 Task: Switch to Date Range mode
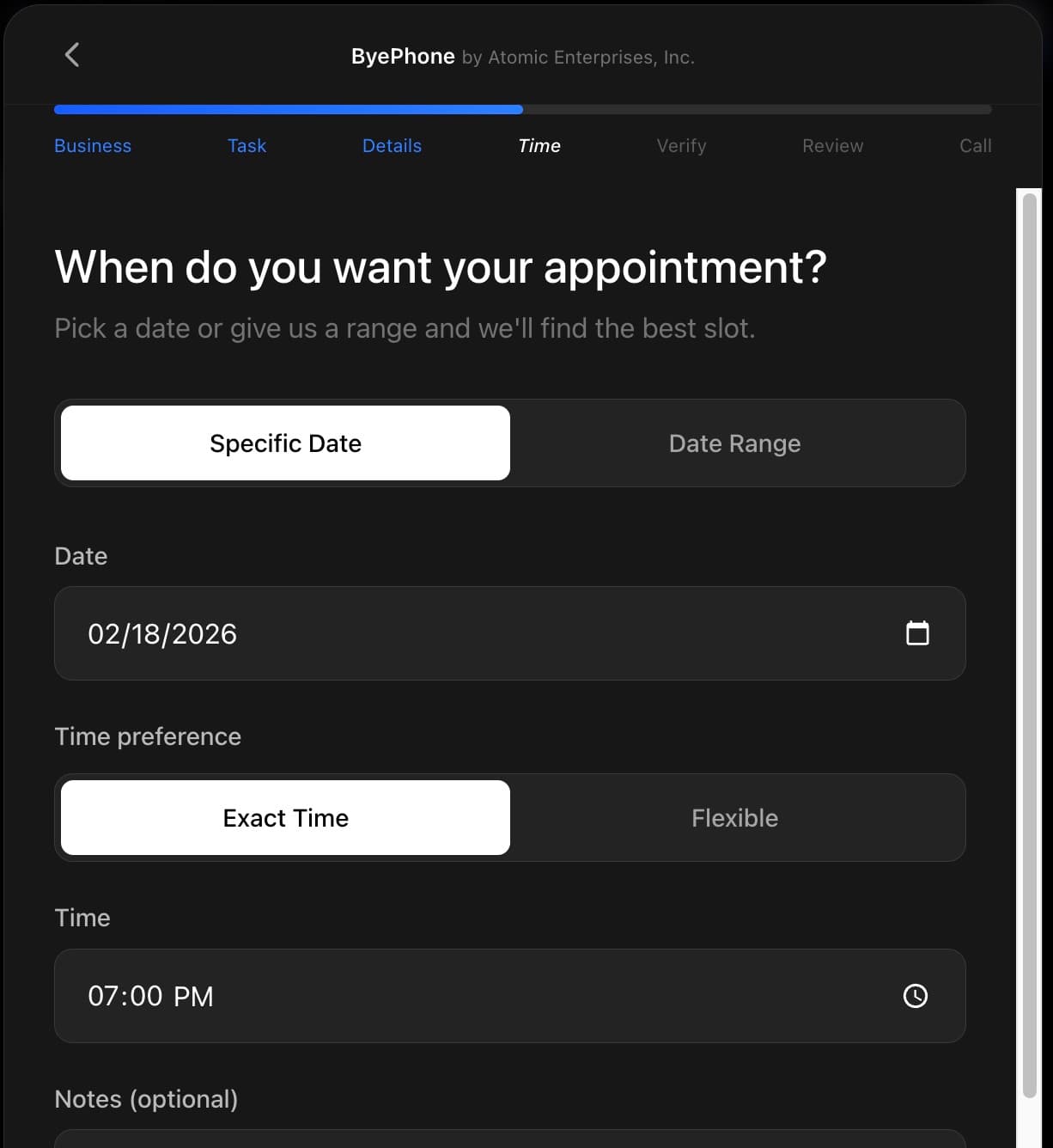click(734, 443)
